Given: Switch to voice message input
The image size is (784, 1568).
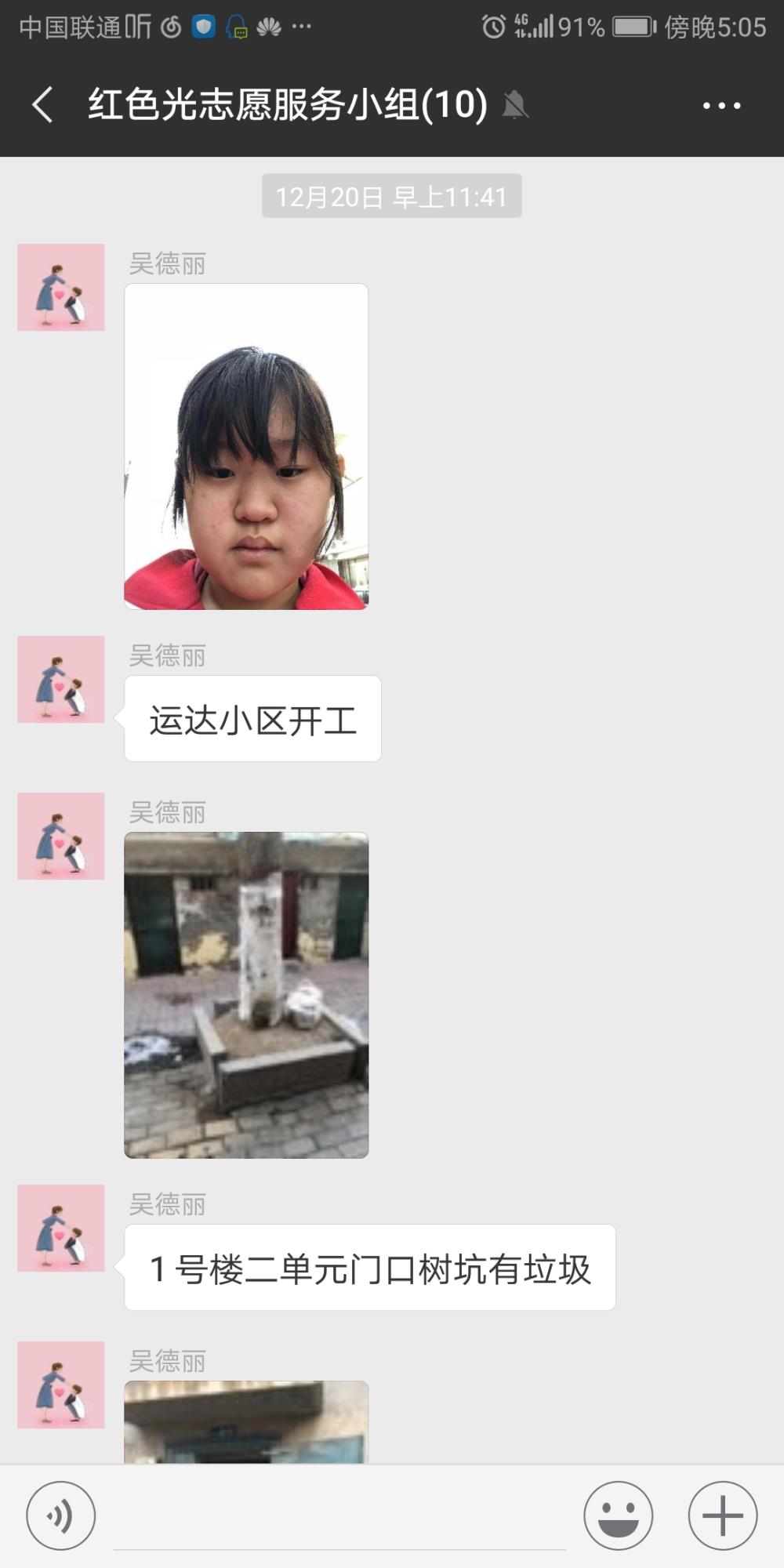Looking at the screenshot, I should click(x=61, y=1515).
